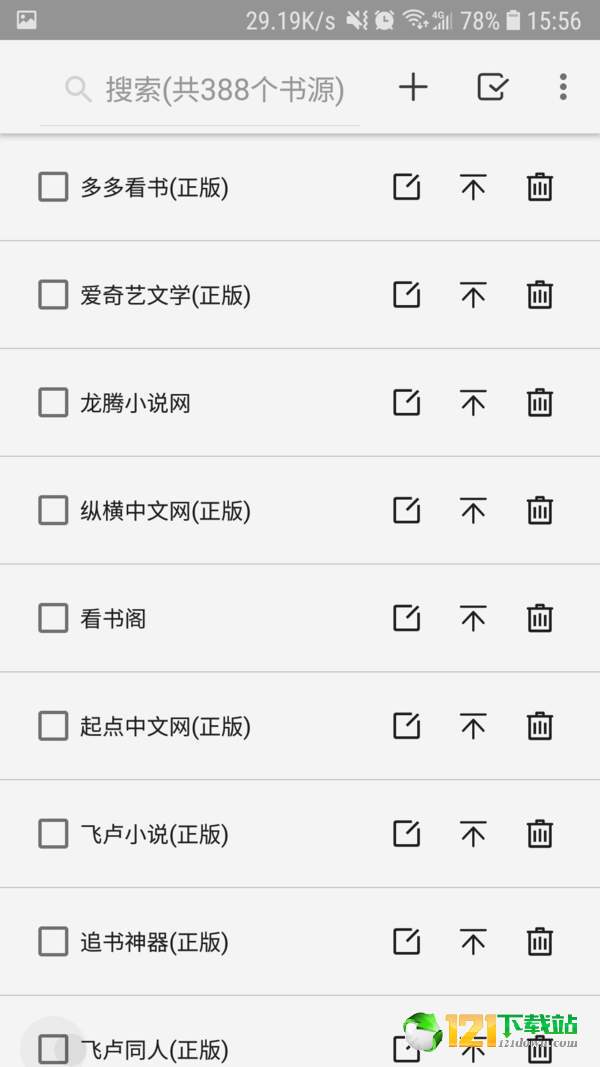Select the 追书神器(正版) checkbox

pos(53,942)
